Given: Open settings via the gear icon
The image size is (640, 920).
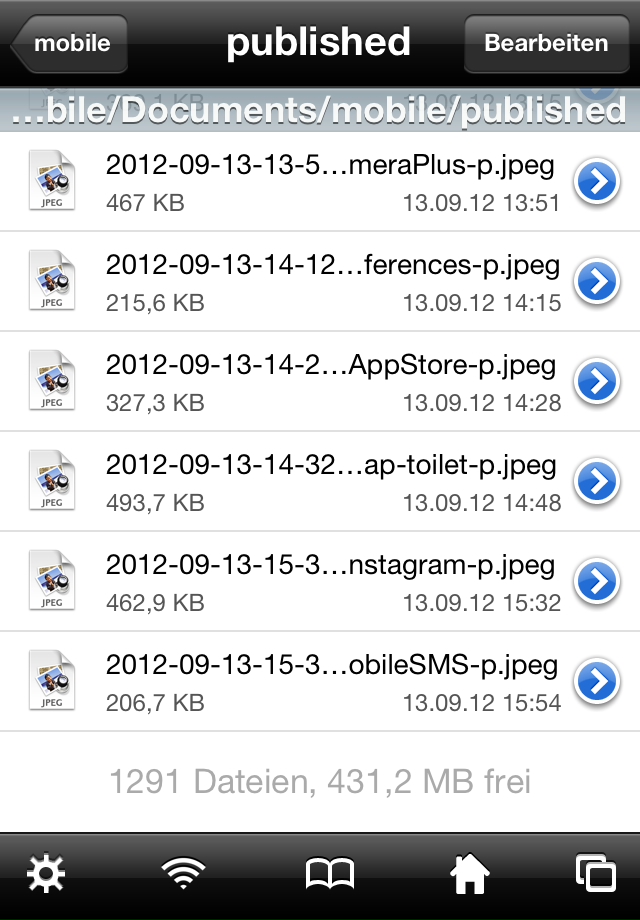Looking at the screenshot, I should coord(45,874).
